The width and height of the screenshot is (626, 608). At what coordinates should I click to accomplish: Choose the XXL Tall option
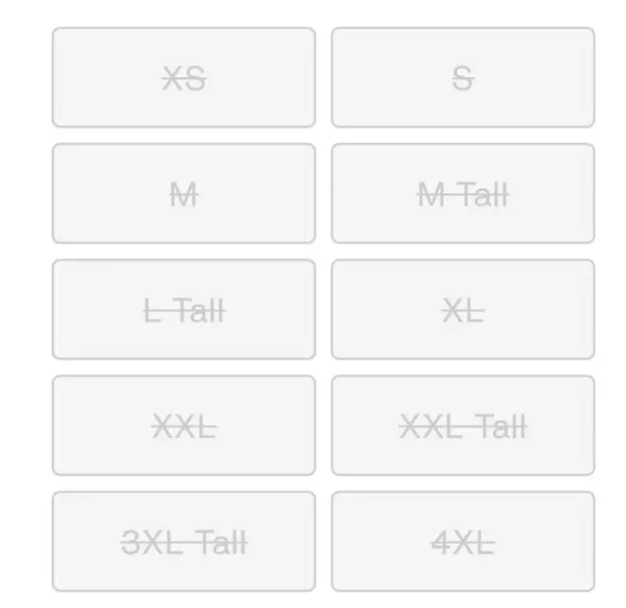[462, 426]
